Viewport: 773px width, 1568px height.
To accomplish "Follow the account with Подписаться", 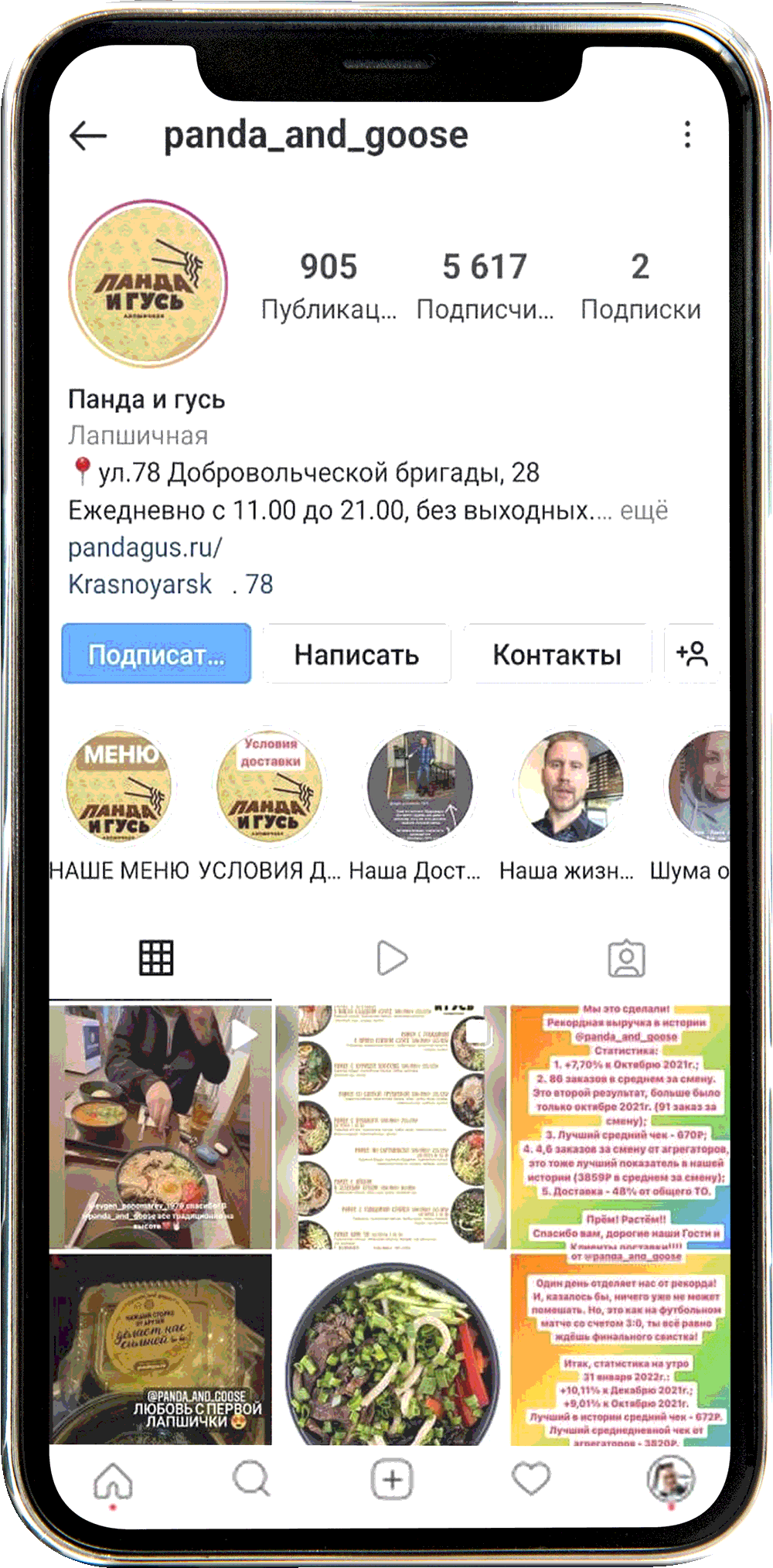I will point(156,654).
